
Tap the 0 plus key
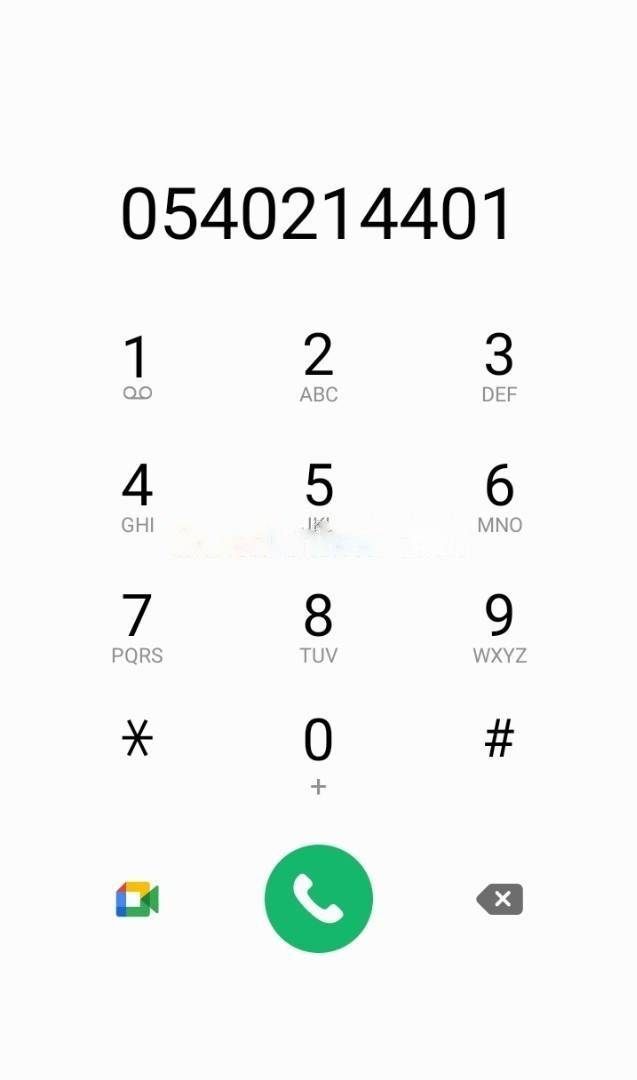(318, 753)
